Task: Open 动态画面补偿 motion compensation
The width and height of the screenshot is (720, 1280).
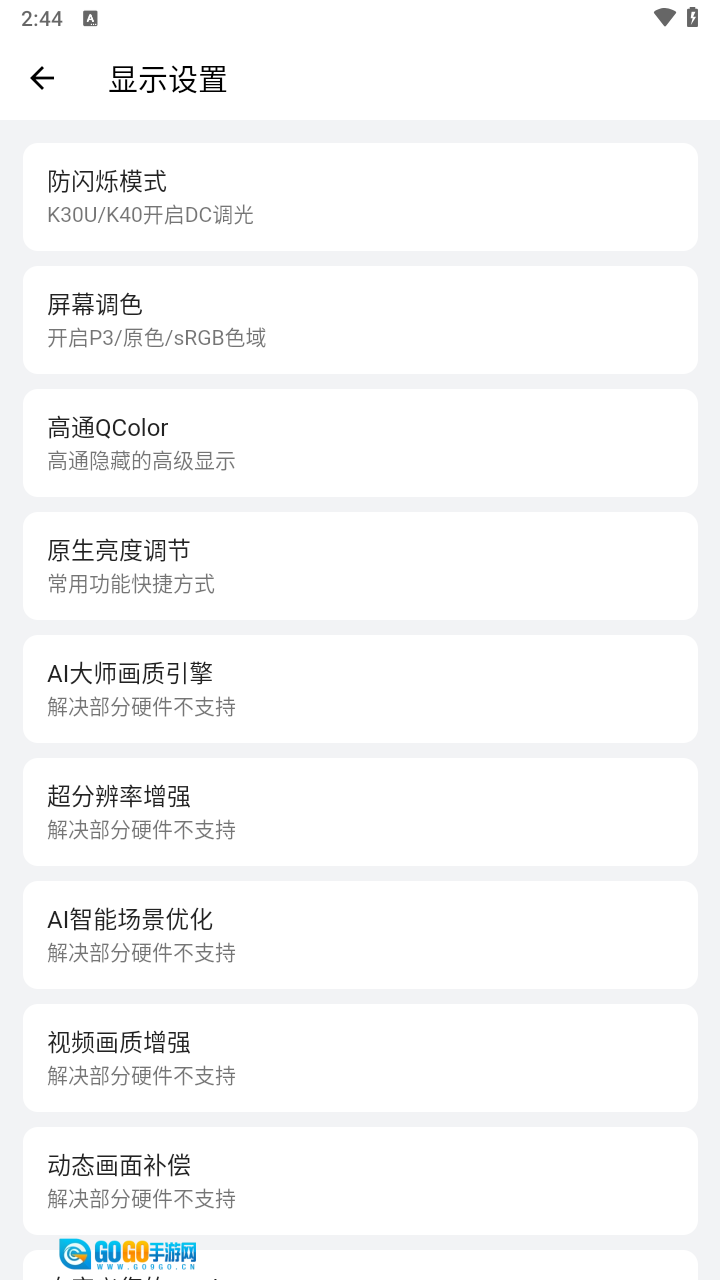Action: [360, 1181]
